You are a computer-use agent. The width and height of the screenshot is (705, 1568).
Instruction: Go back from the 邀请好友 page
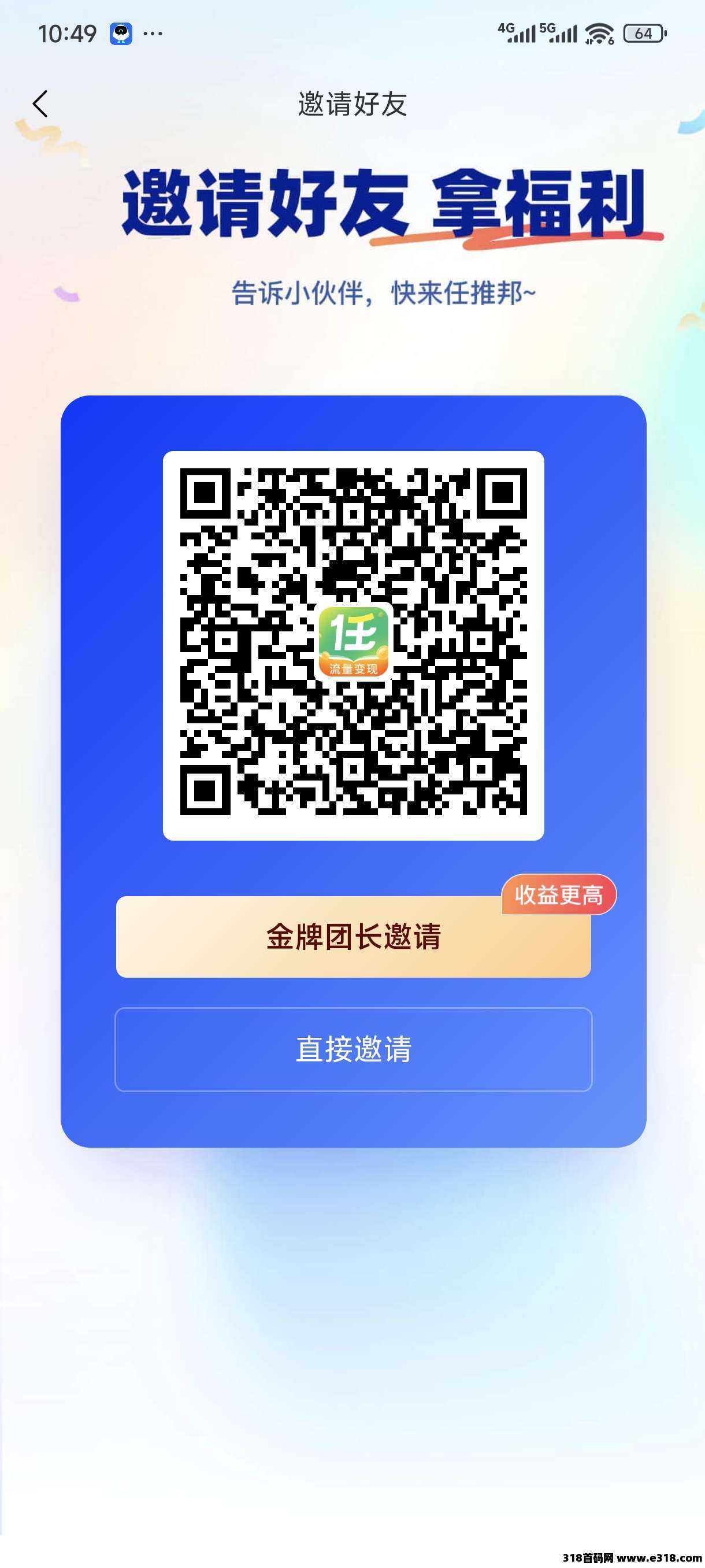pyautogui.click(x=40, y=103)
